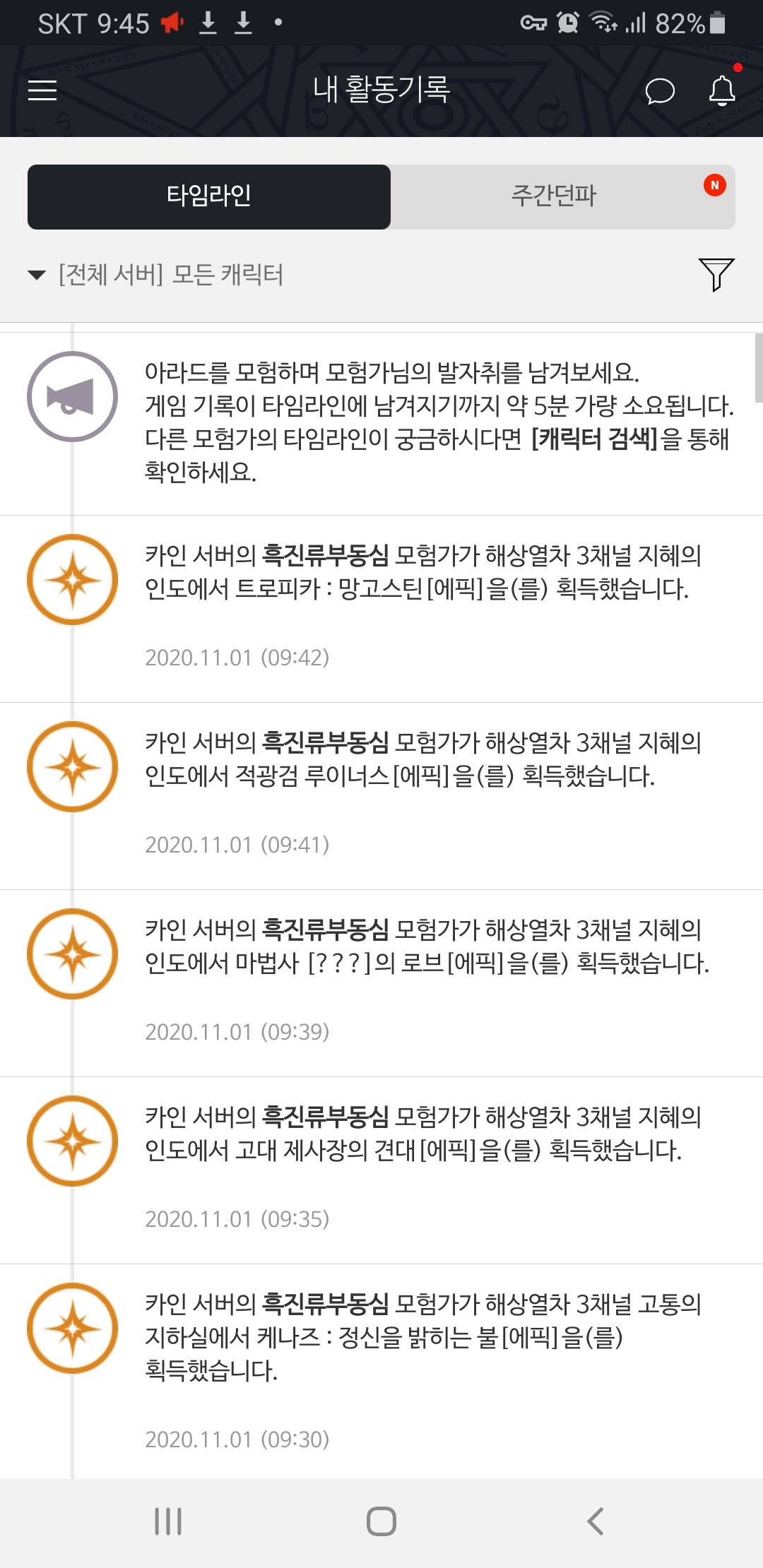Viewport: 763px width, 1568px height.
Task: Go back with the system back button
Action: [x=596, y=1521]
